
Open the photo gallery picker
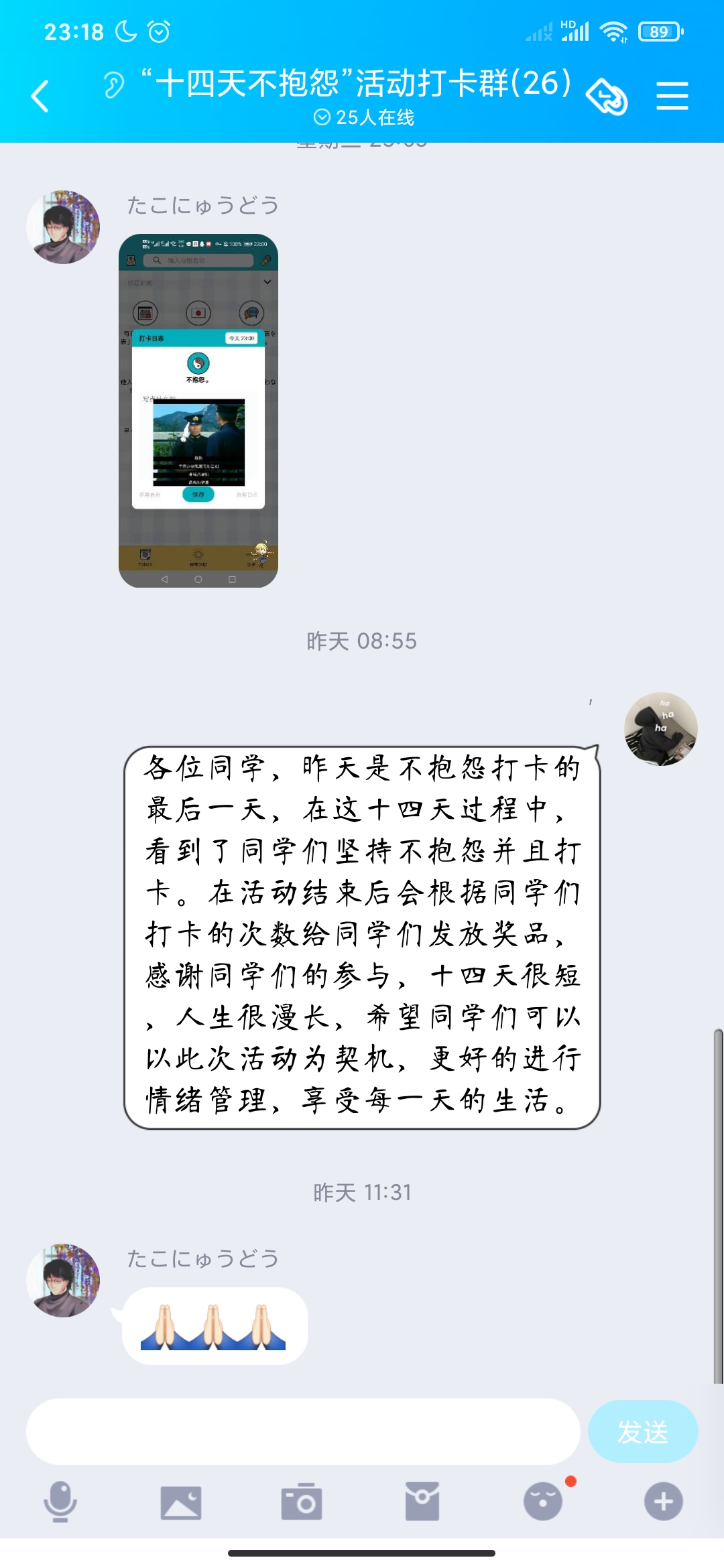point(181,1502)
